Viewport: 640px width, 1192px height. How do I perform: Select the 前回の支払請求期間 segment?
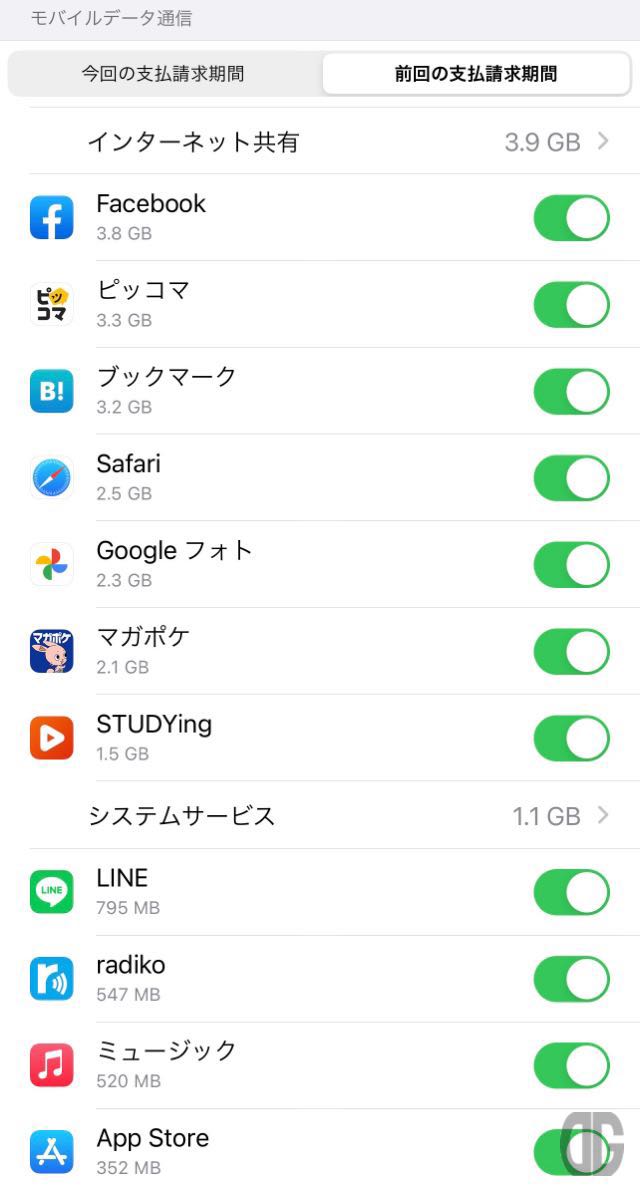(476, 74)
